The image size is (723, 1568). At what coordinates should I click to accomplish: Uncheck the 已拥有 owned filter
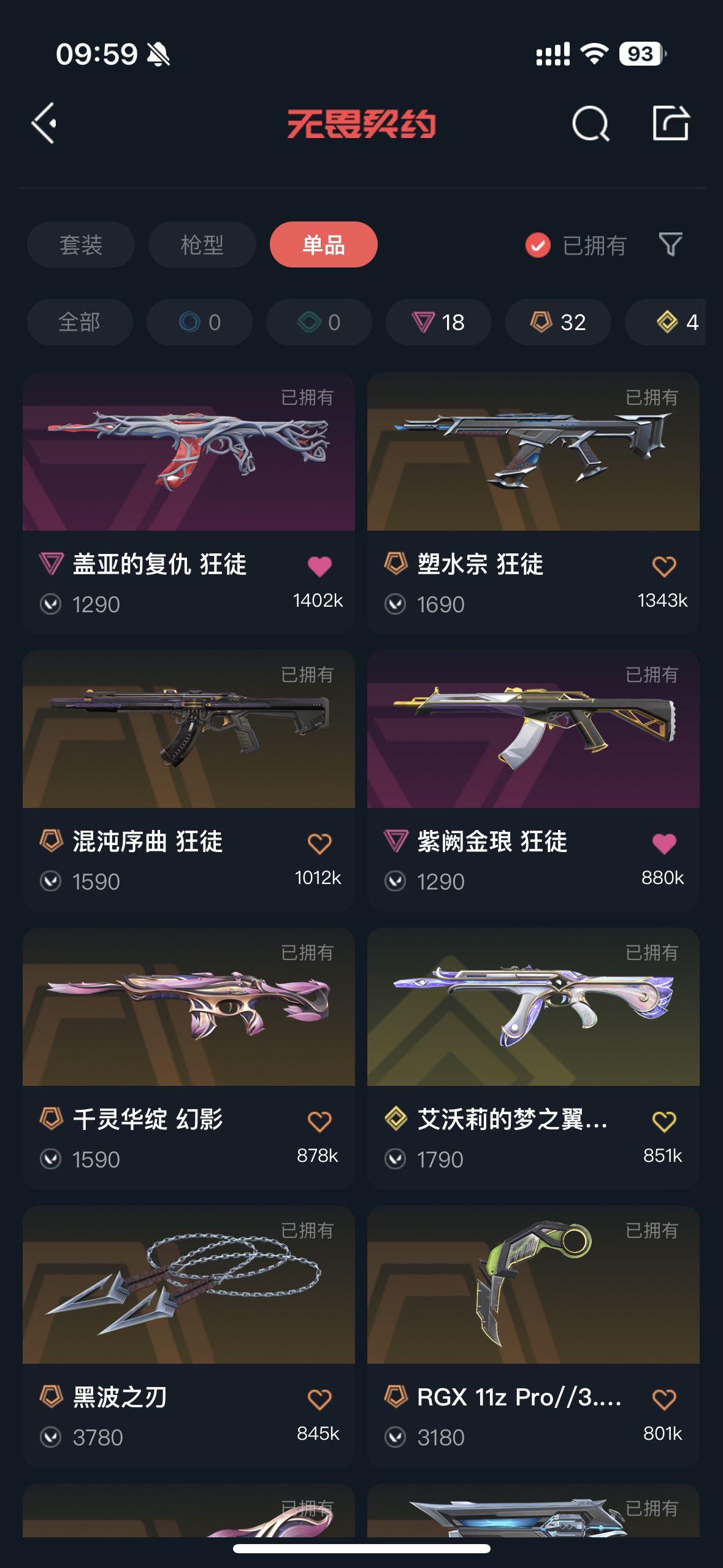(575, 245)
